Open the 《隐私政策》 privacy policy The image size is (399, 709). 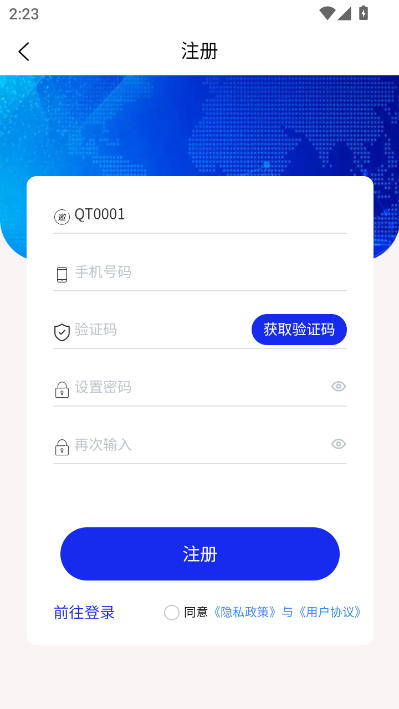click(x=245, y=612)
